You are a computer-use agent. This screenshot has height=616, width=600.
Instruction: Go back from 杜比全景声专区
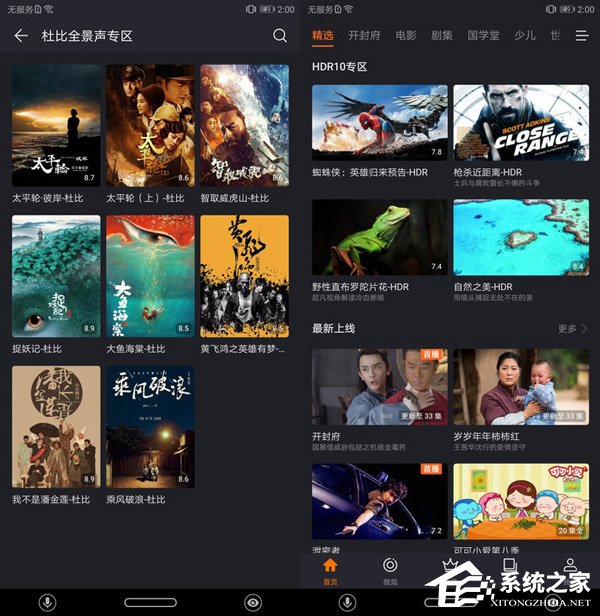click(21, 36)
